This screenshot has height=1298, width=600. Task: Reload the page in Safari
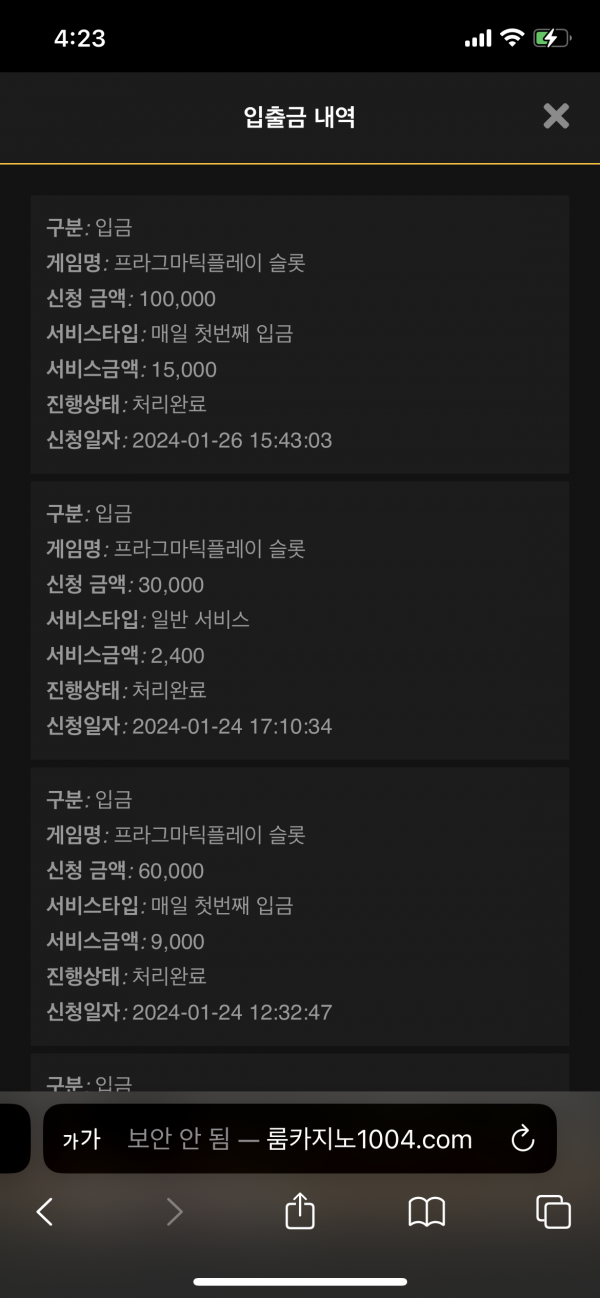tap(522, 1138)
